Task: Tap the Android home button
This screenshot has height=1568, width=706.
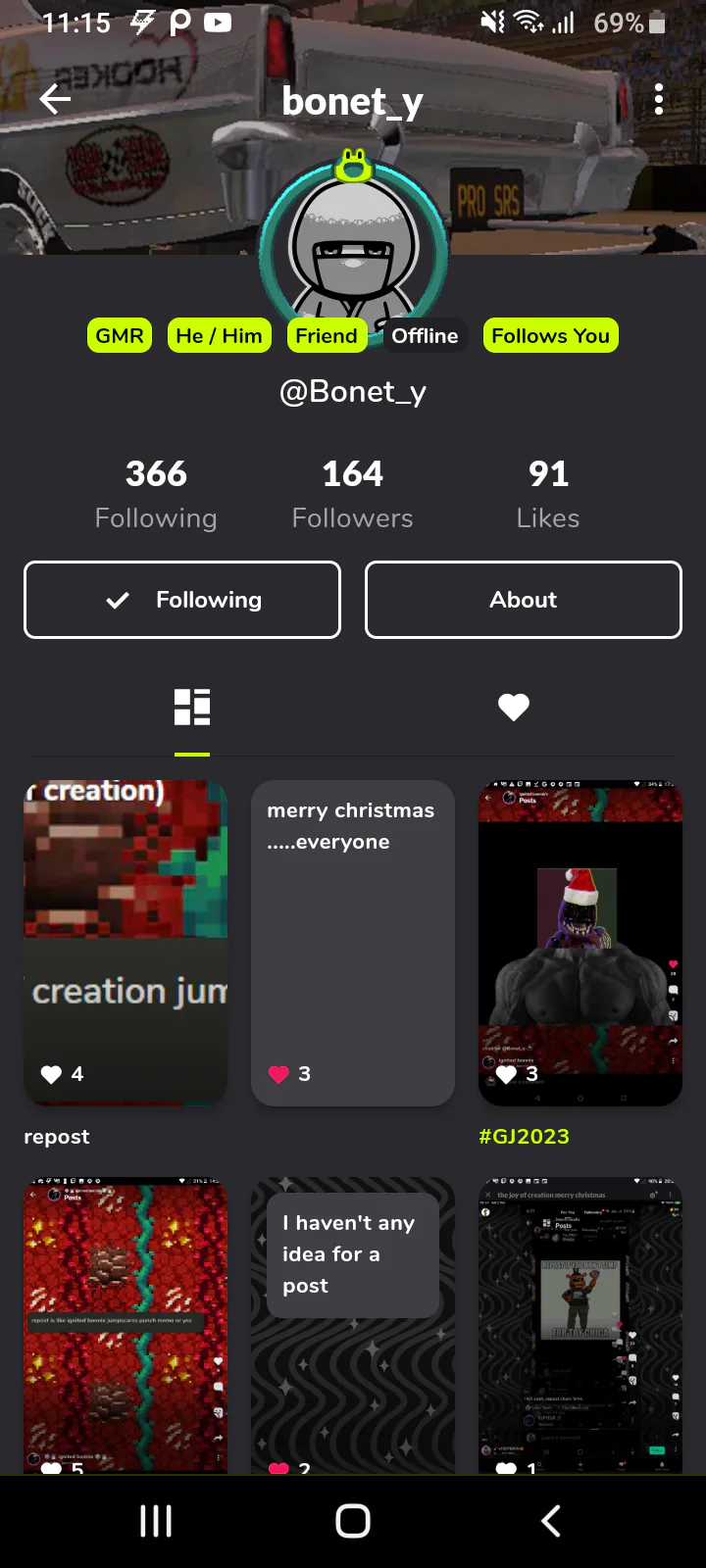Action: point(353,1521)
